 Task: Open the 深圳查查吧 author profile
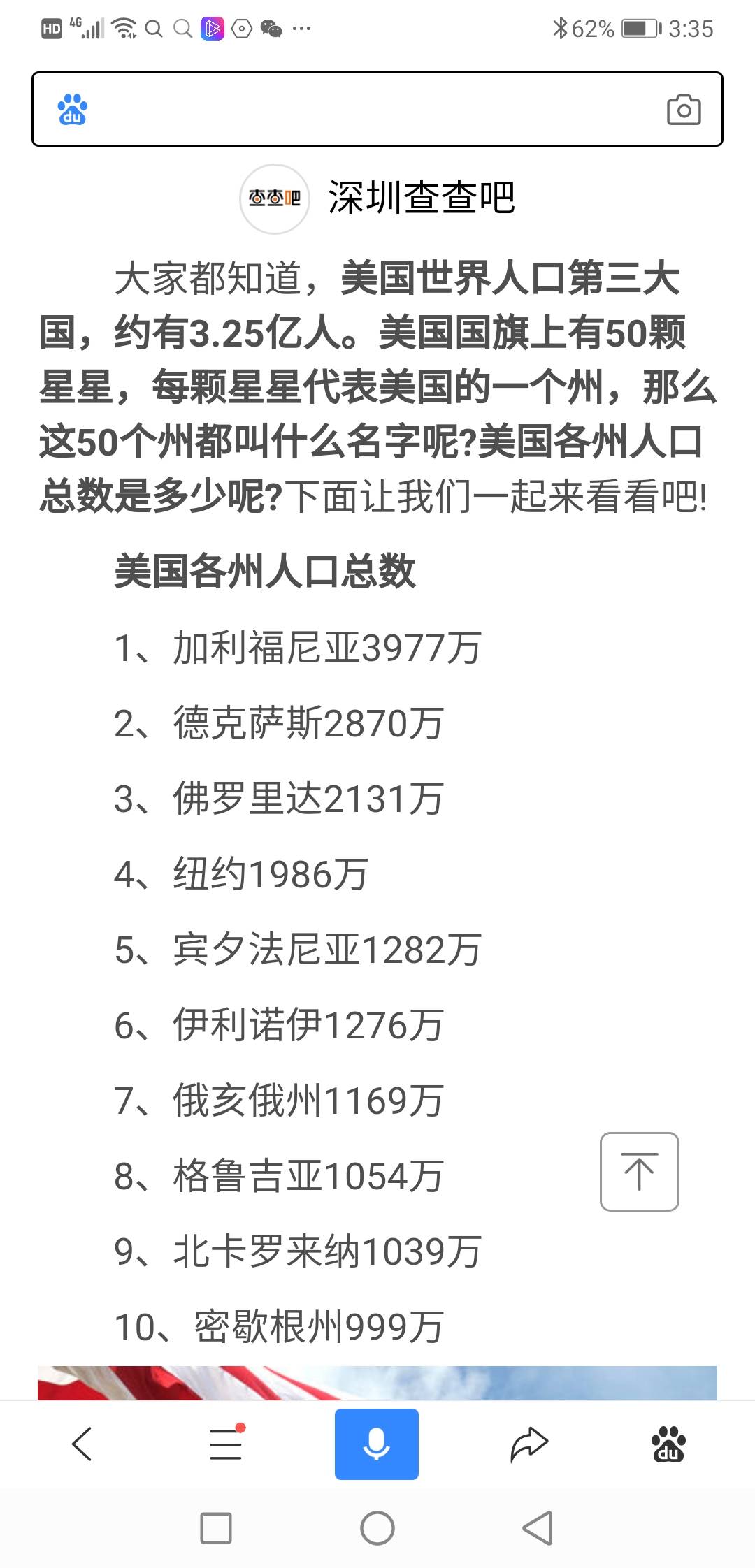(377, 198)
